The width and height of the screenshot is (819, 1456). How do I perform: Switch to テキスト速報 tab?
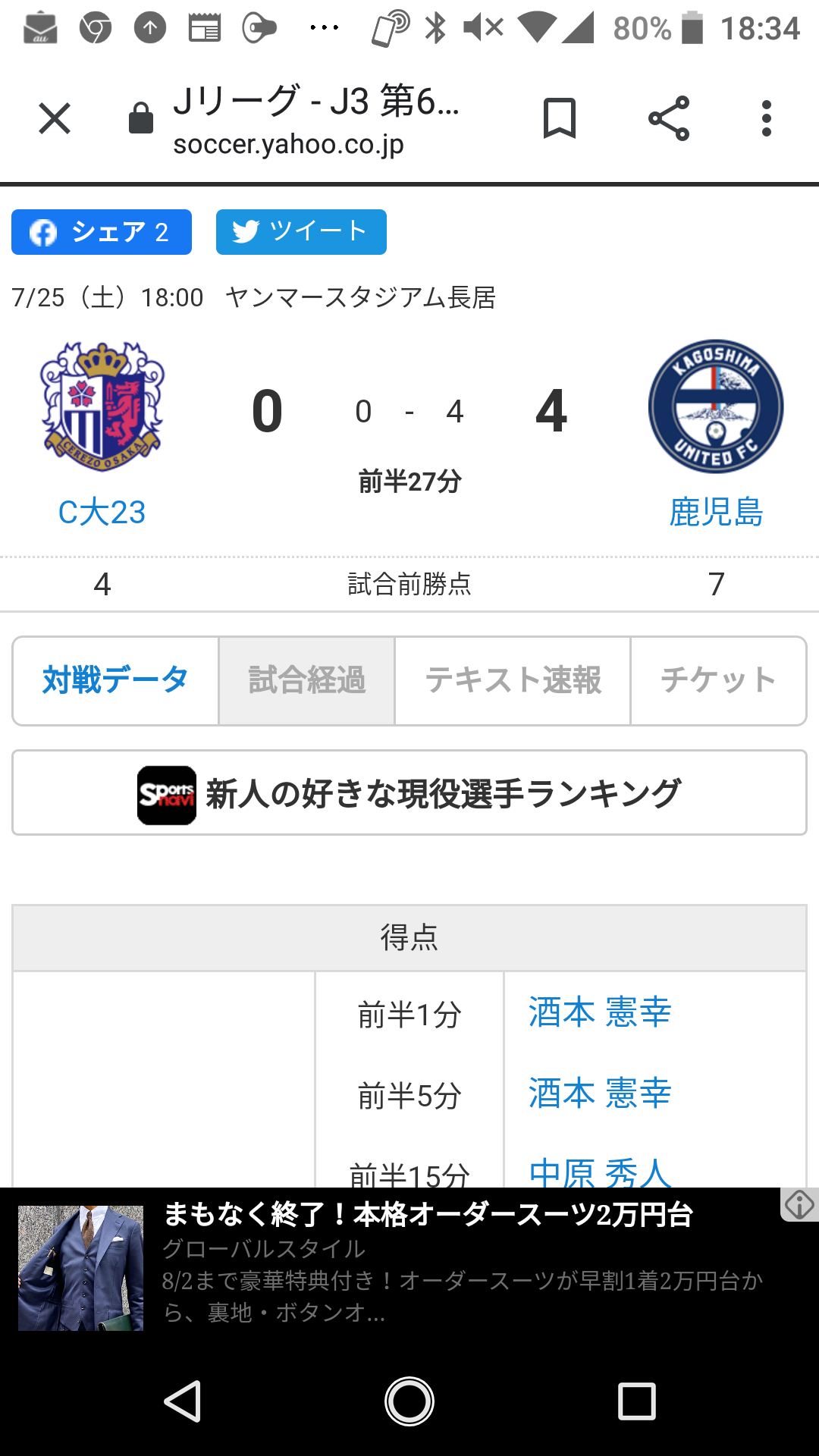point(513,680)
